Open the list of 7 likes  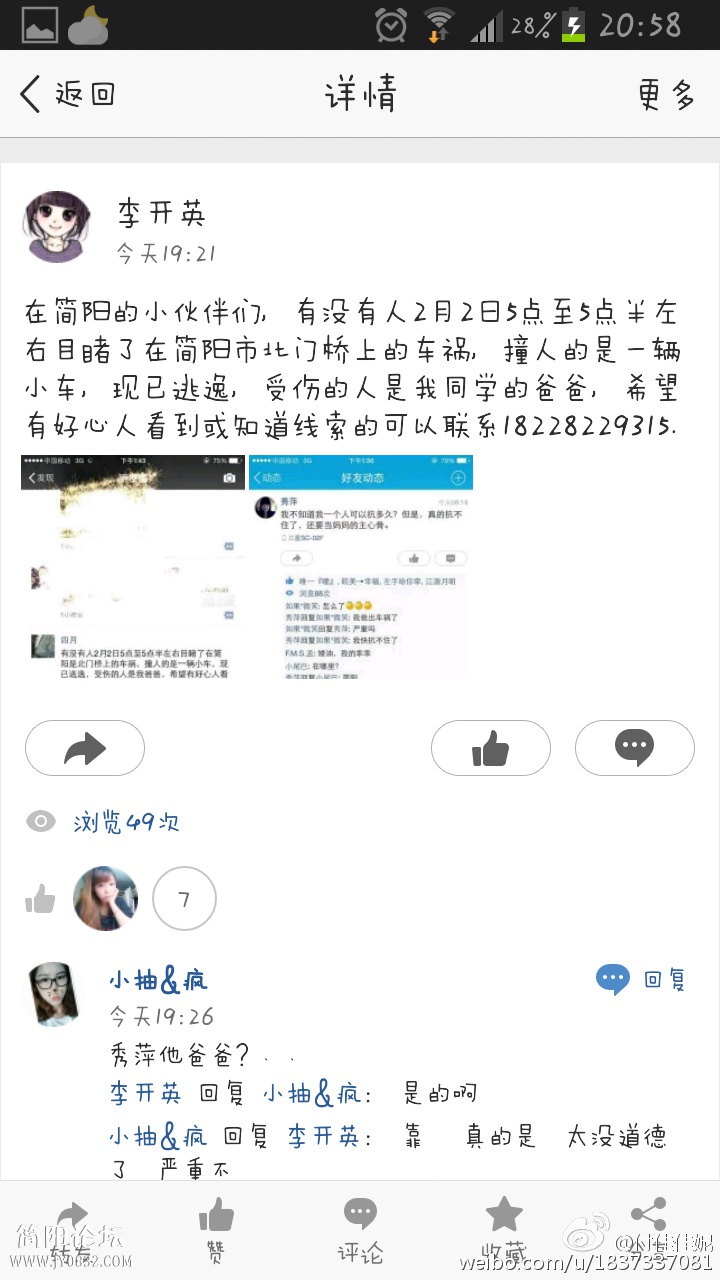(x=184, y=899)
